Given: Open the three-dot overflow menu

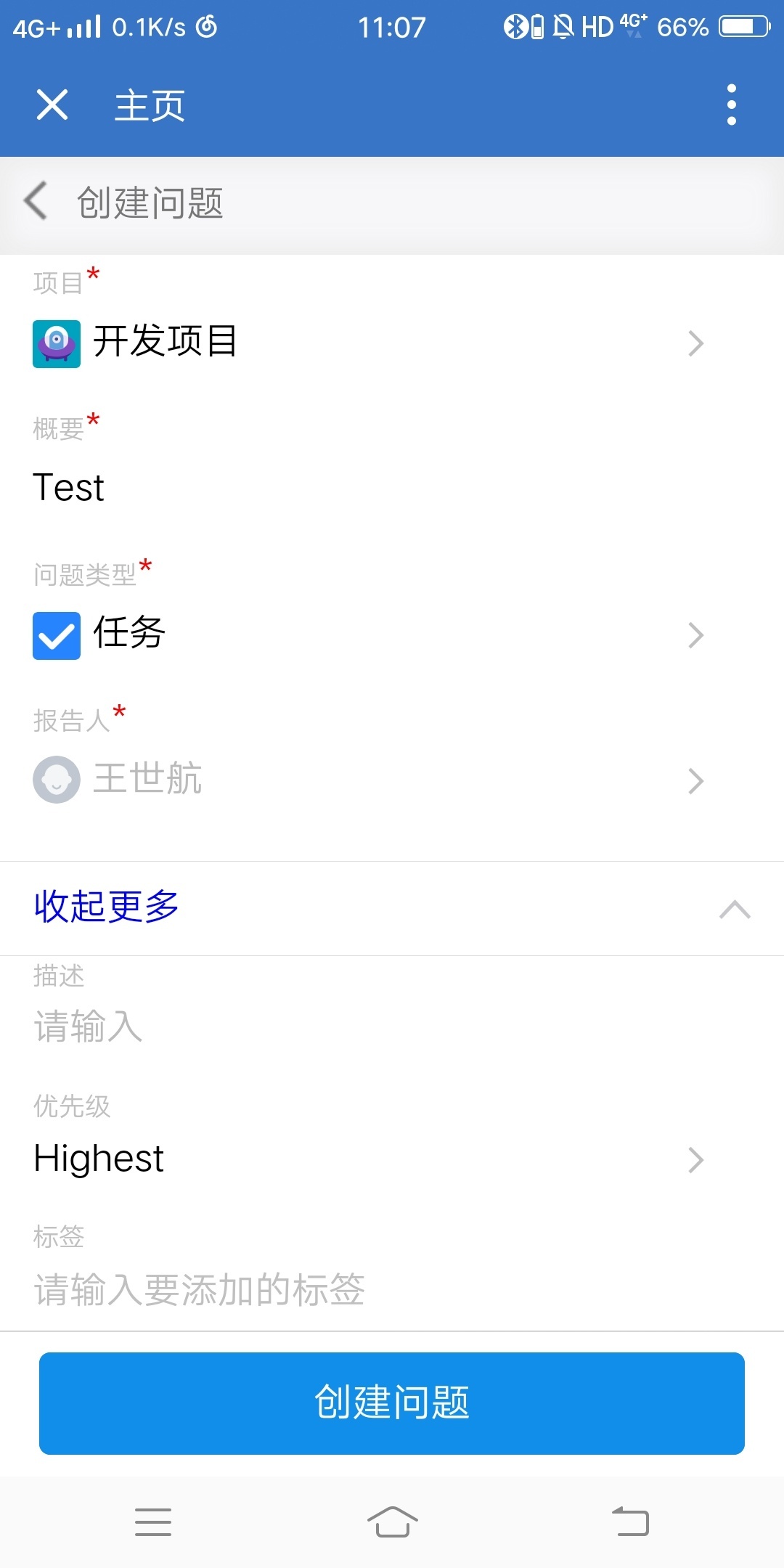Looking at the screenshot, I should point(731,105).
